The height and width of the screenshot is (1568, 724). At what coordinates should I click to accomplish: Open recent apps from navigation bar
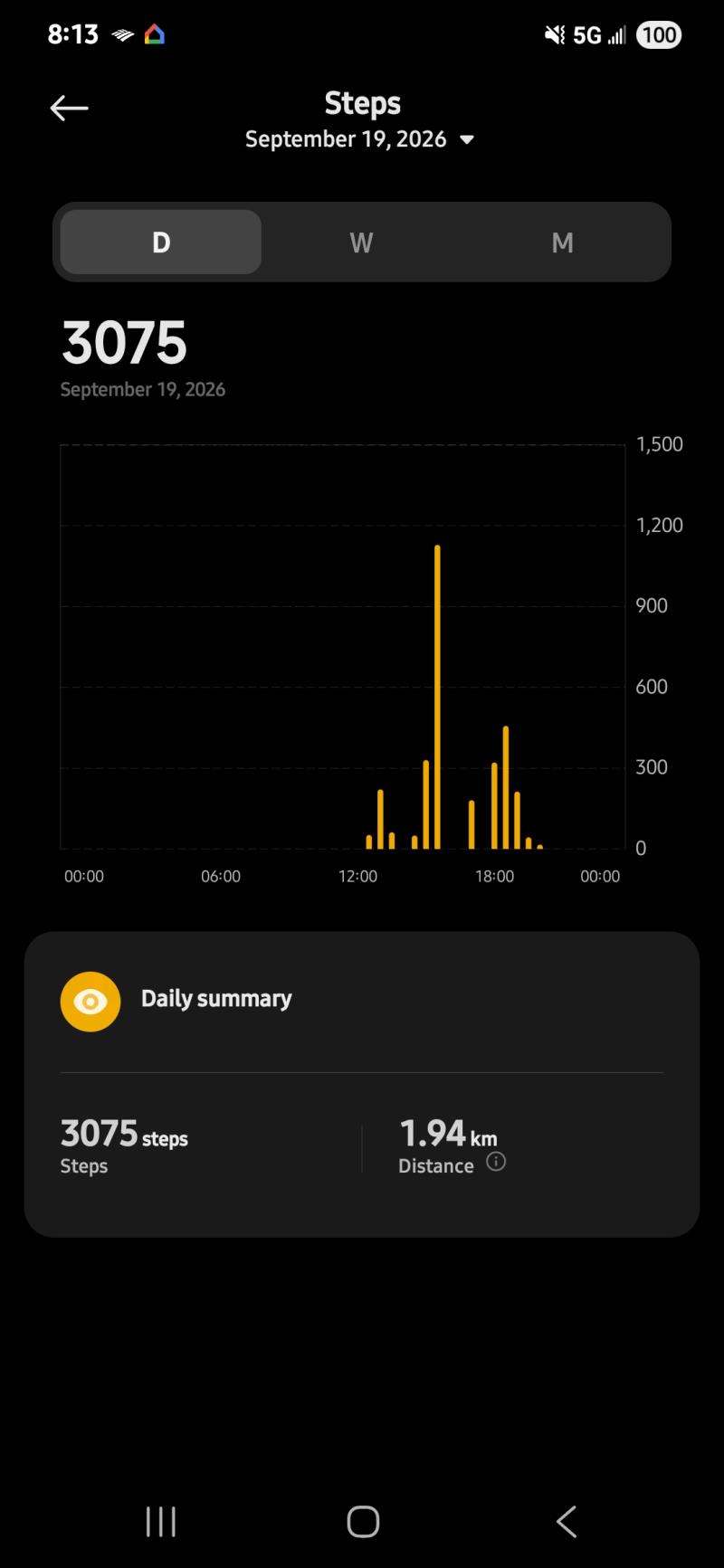pos(161,1522)
